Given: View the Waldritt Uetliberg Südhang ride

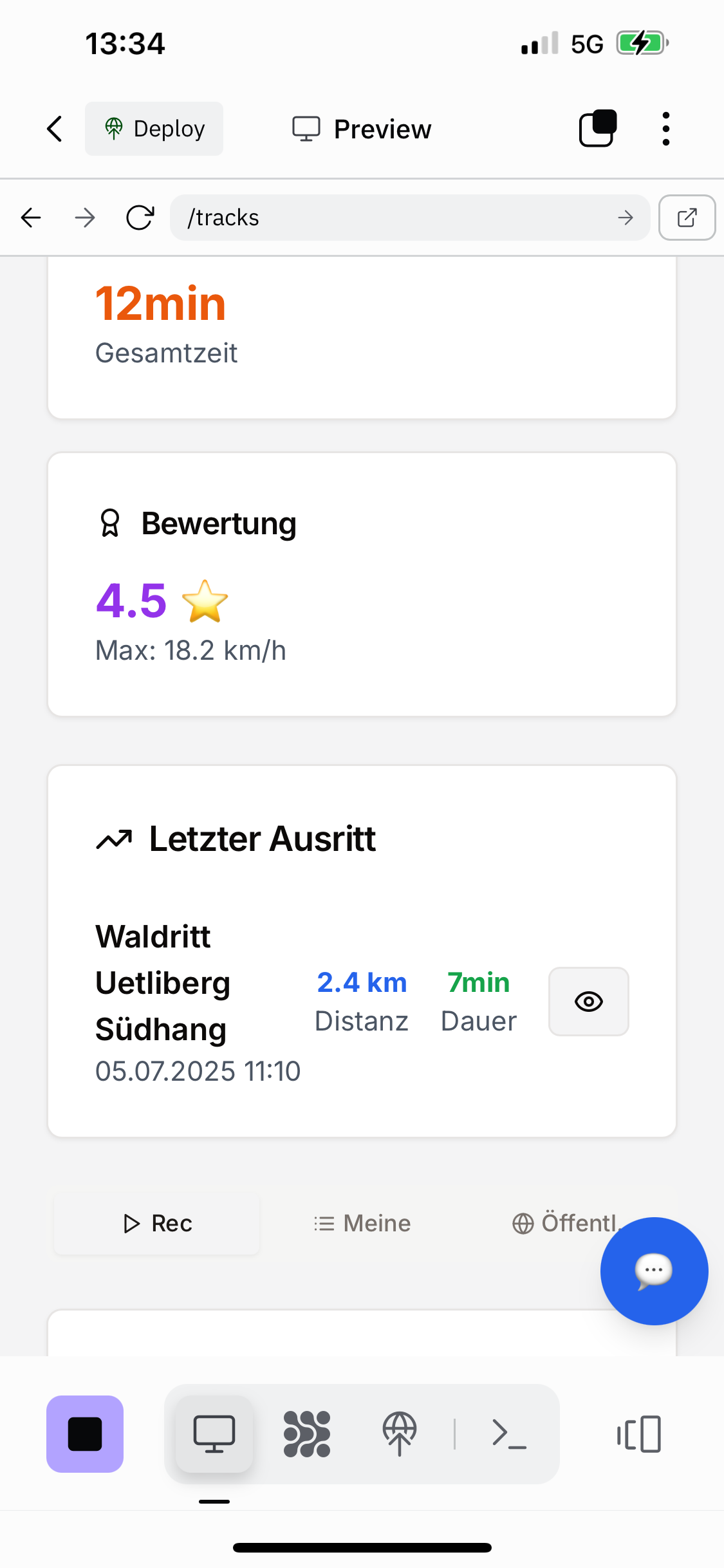Looking at the screenshot, I should coord(588,1002).
